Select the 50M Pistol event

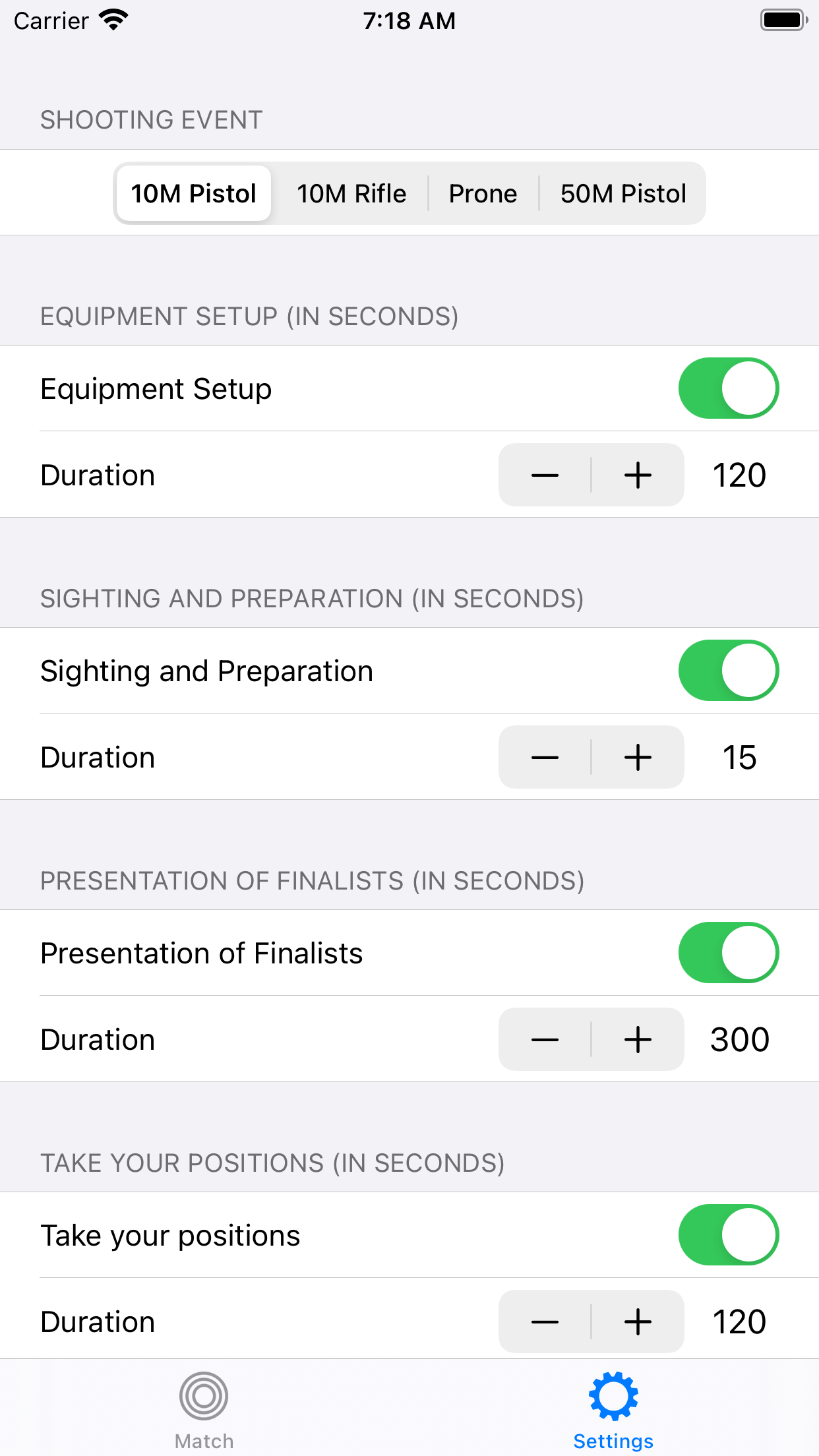tap(622, 193)
